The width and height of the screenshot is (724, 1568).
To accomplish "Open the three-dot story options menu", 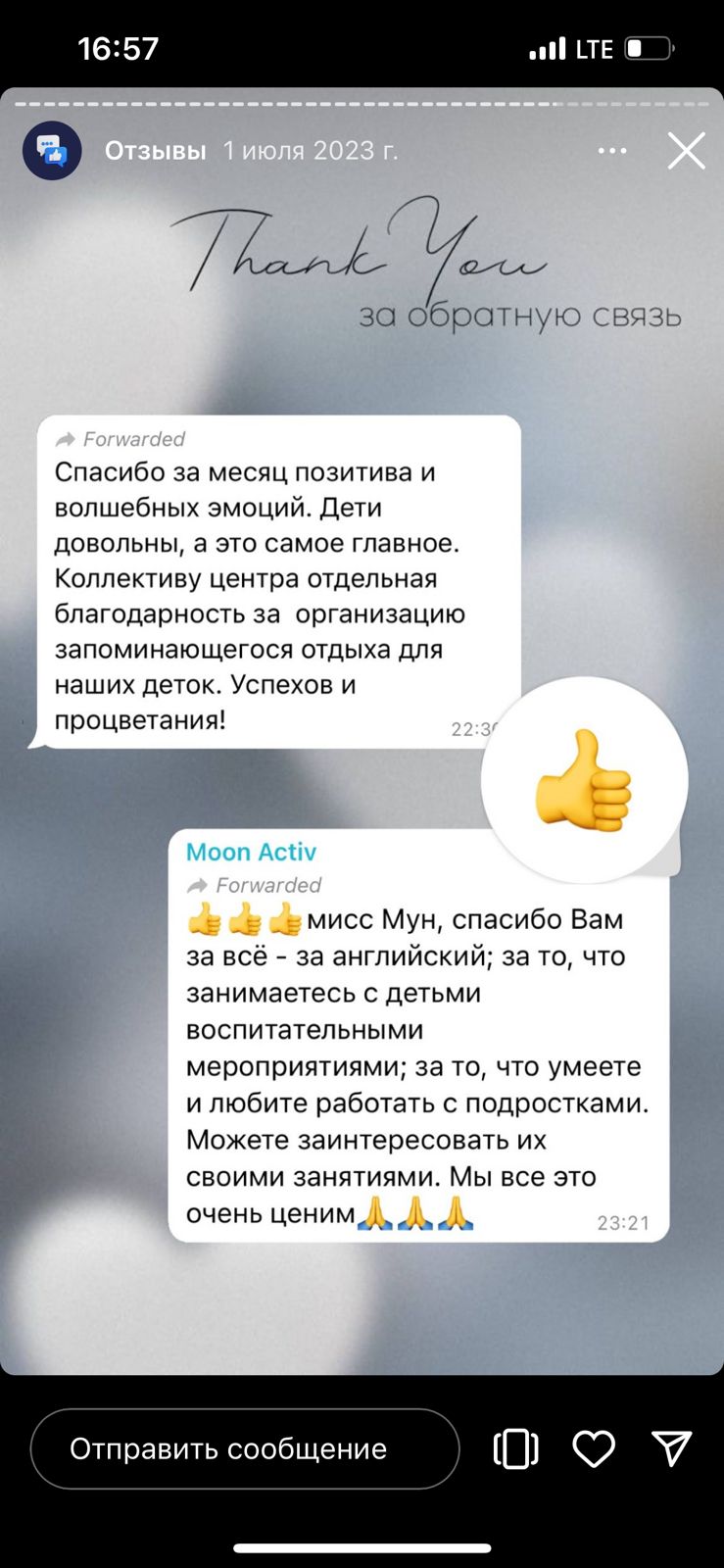I will coord(612,151).
